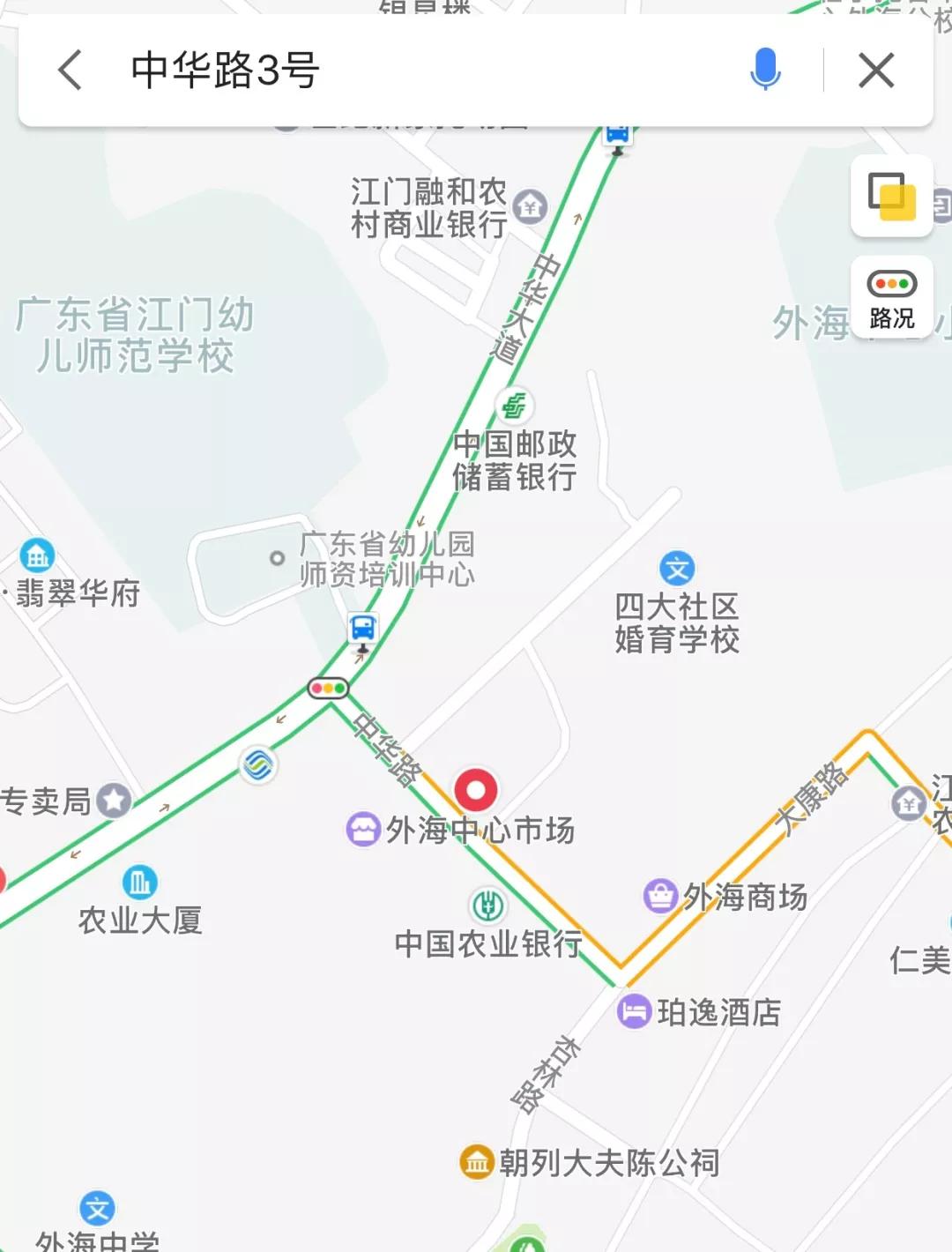Start voice search with the microphone

click(765, 70)
